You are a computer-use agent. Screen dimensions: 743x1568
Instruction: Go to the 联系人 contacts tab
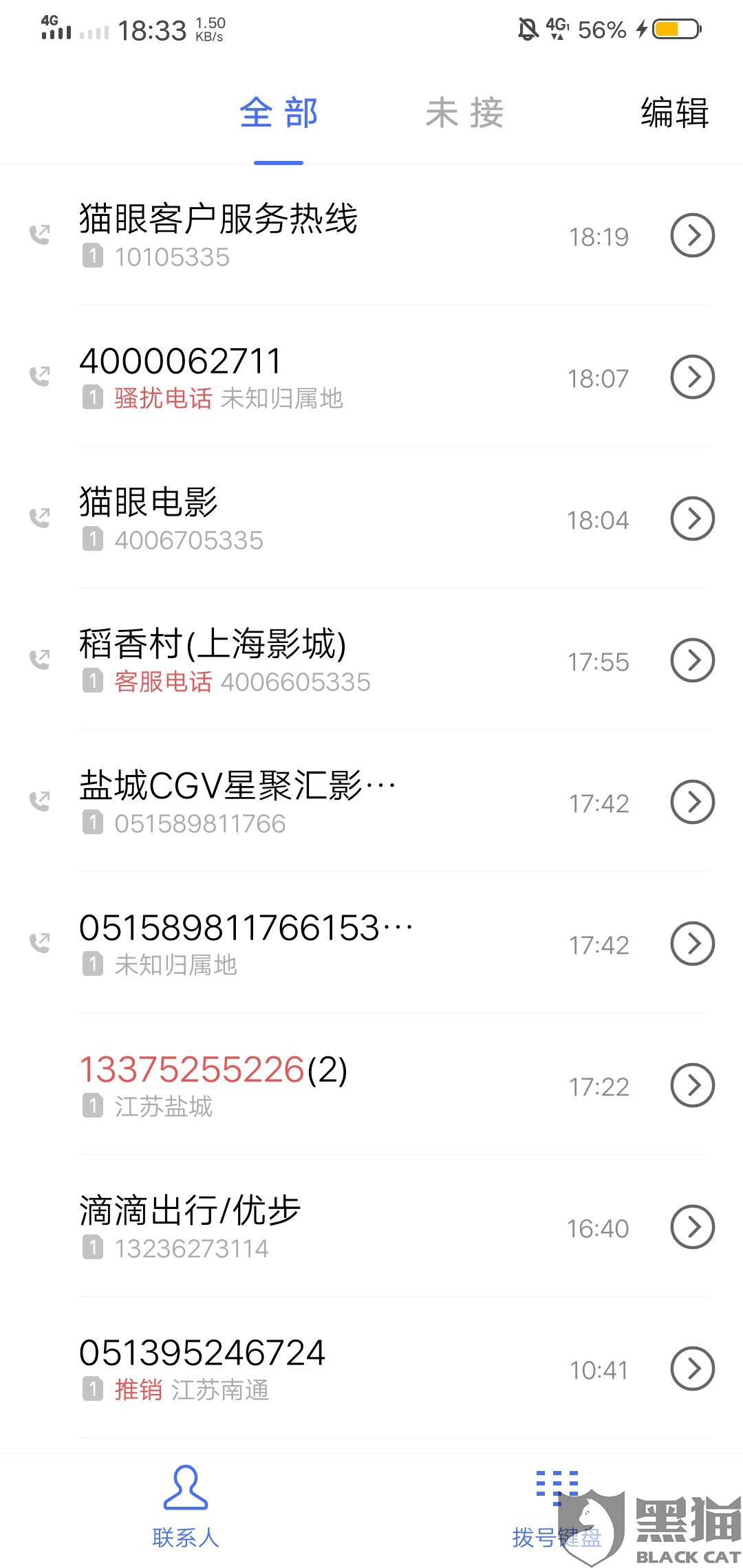[186, 1507]
